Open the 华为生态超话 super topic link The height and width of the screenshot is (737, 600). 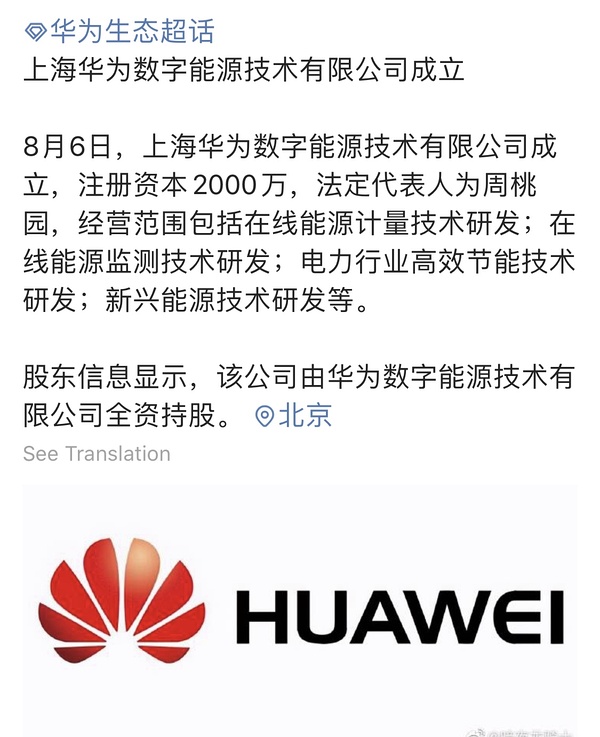point(120,31)
